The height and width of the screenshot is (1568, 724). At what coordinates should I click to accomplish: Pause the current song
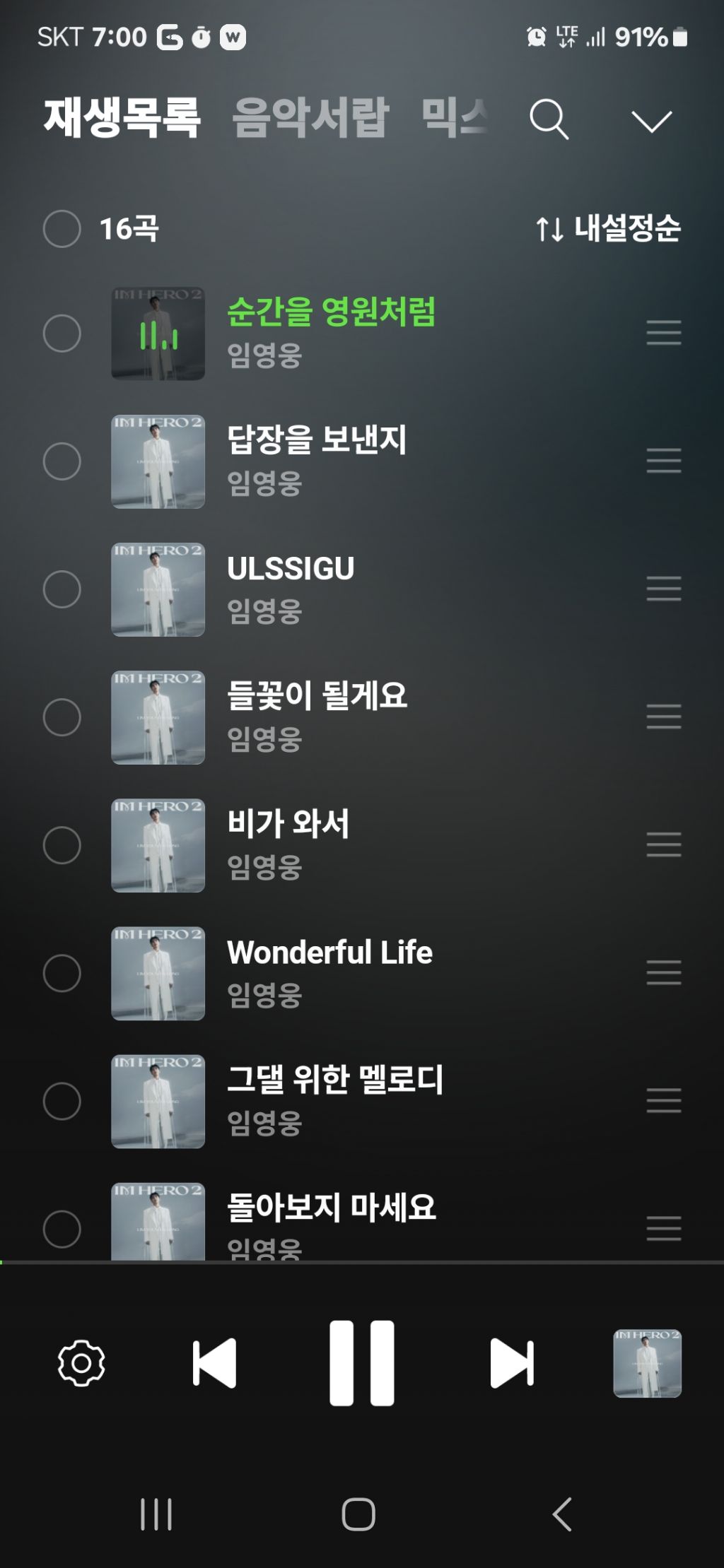tap(361, 1362)
